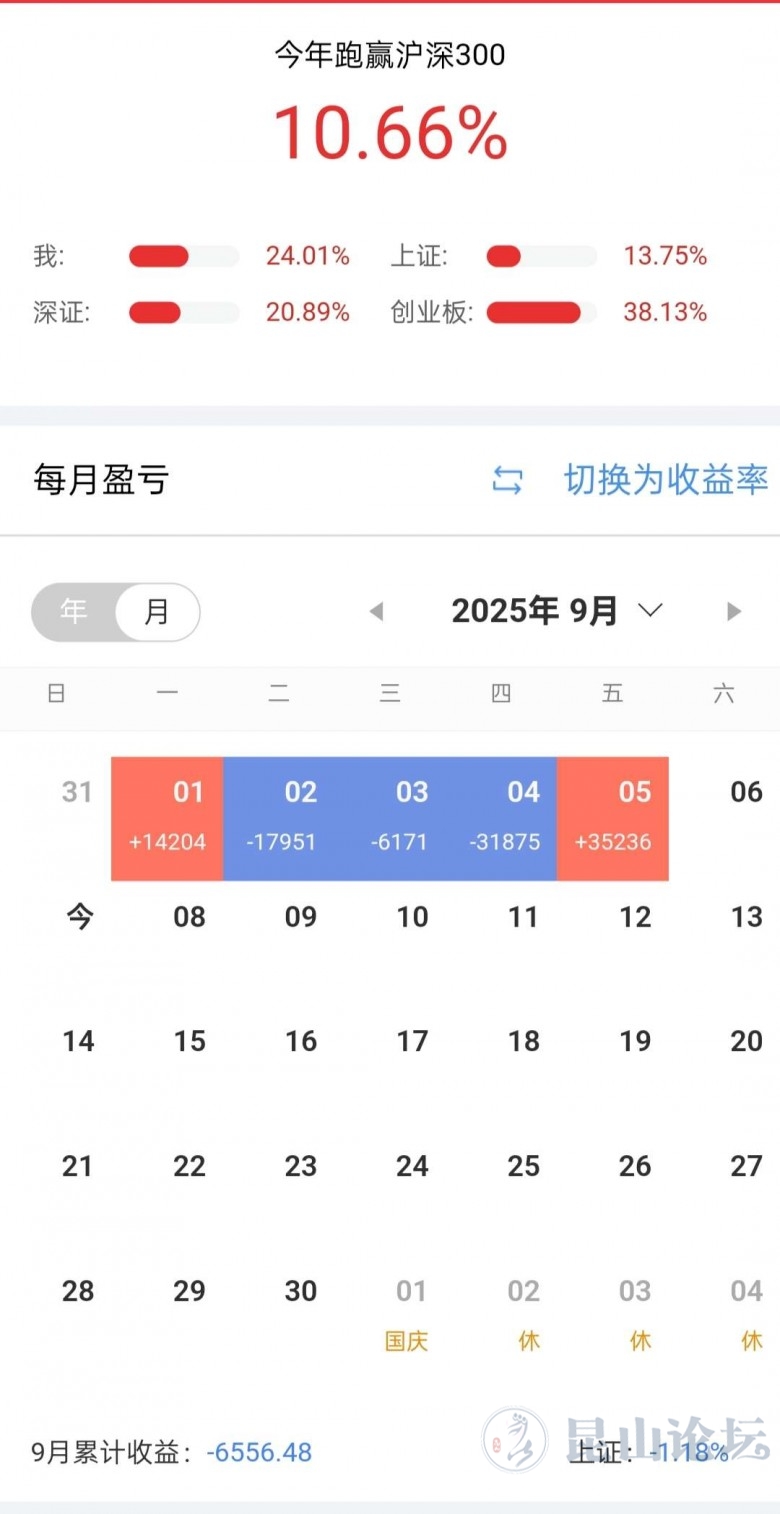Open September 03 loss entry -6171
780x1514 pixels.
(390, 818)
